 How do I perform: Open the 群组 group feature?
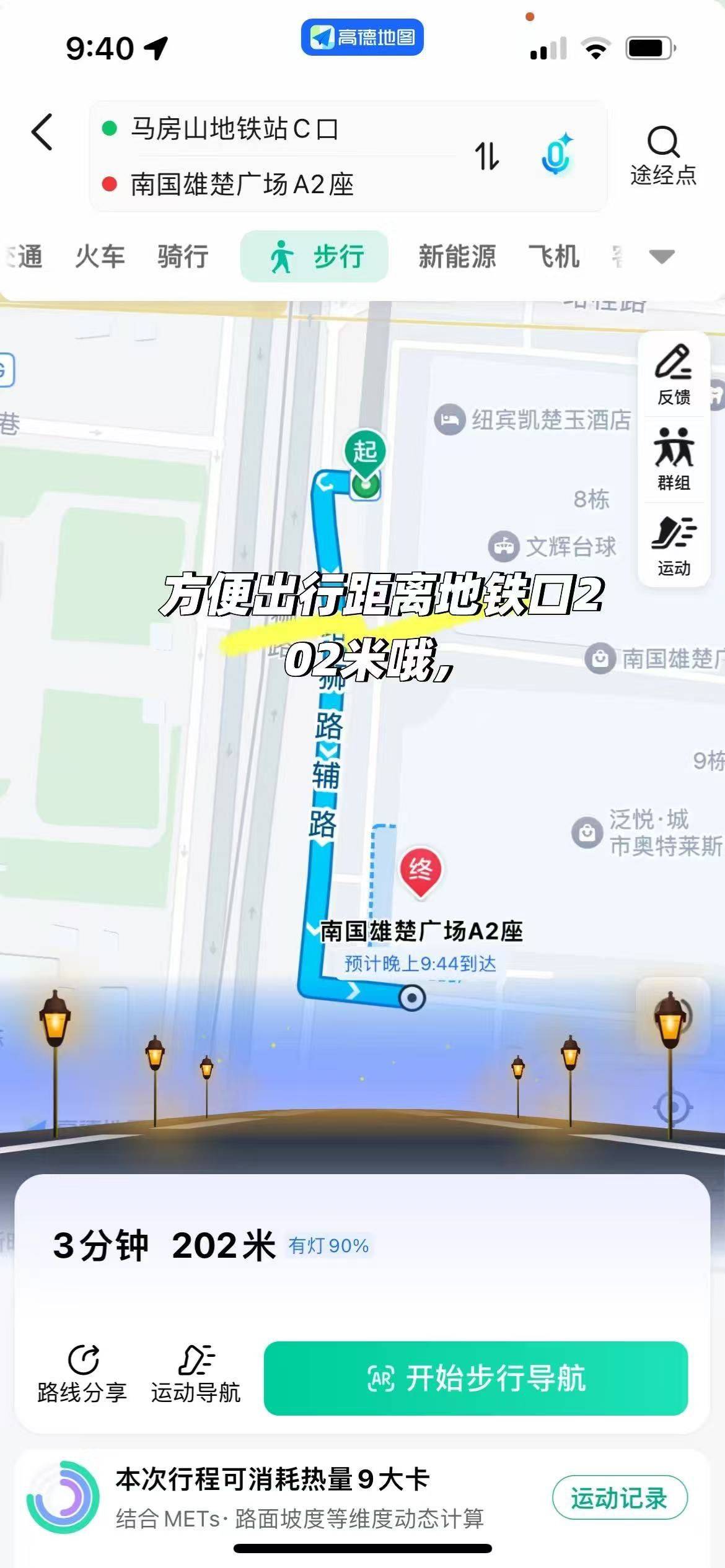(x=674, y=460)
